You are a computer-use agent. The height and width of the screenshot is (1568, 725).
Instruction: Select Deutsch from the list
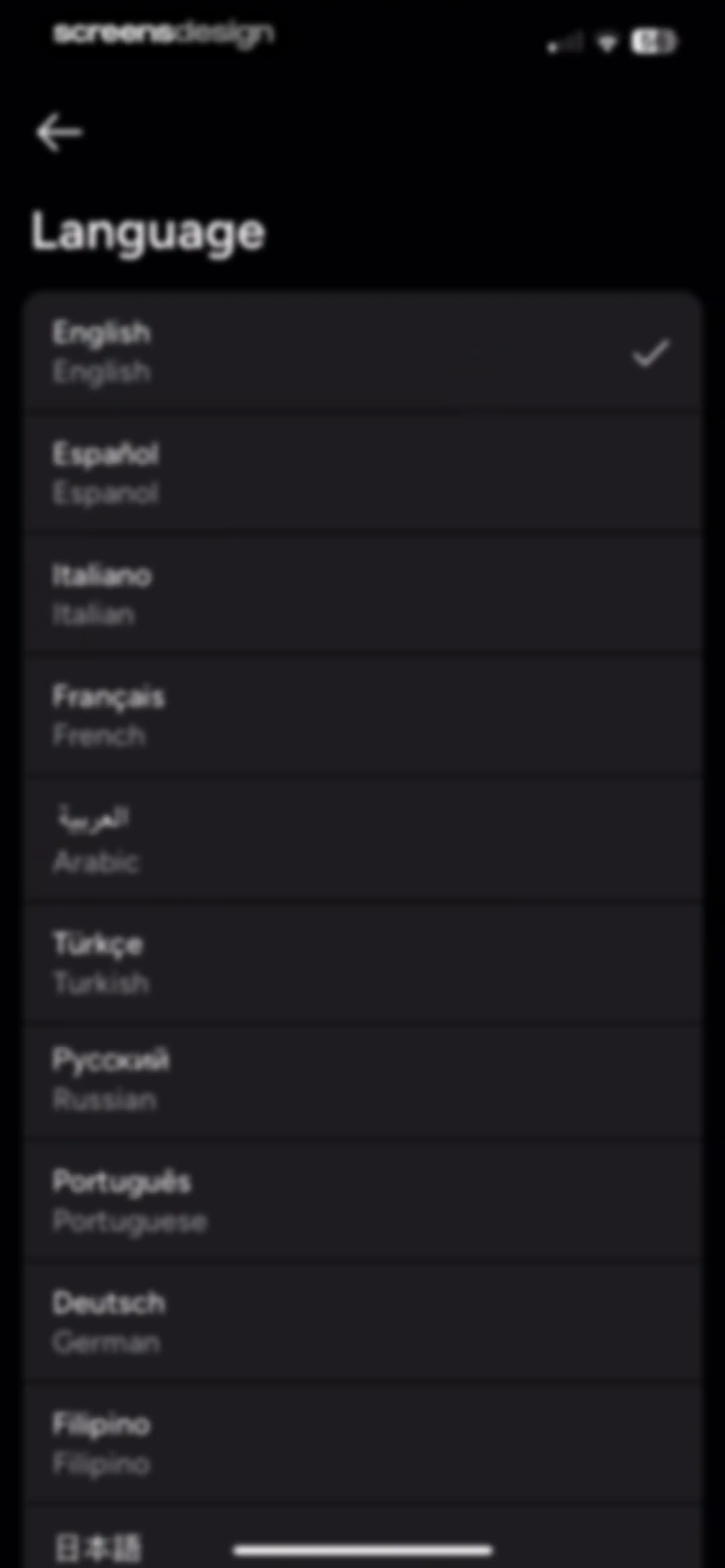[364, 1323]
